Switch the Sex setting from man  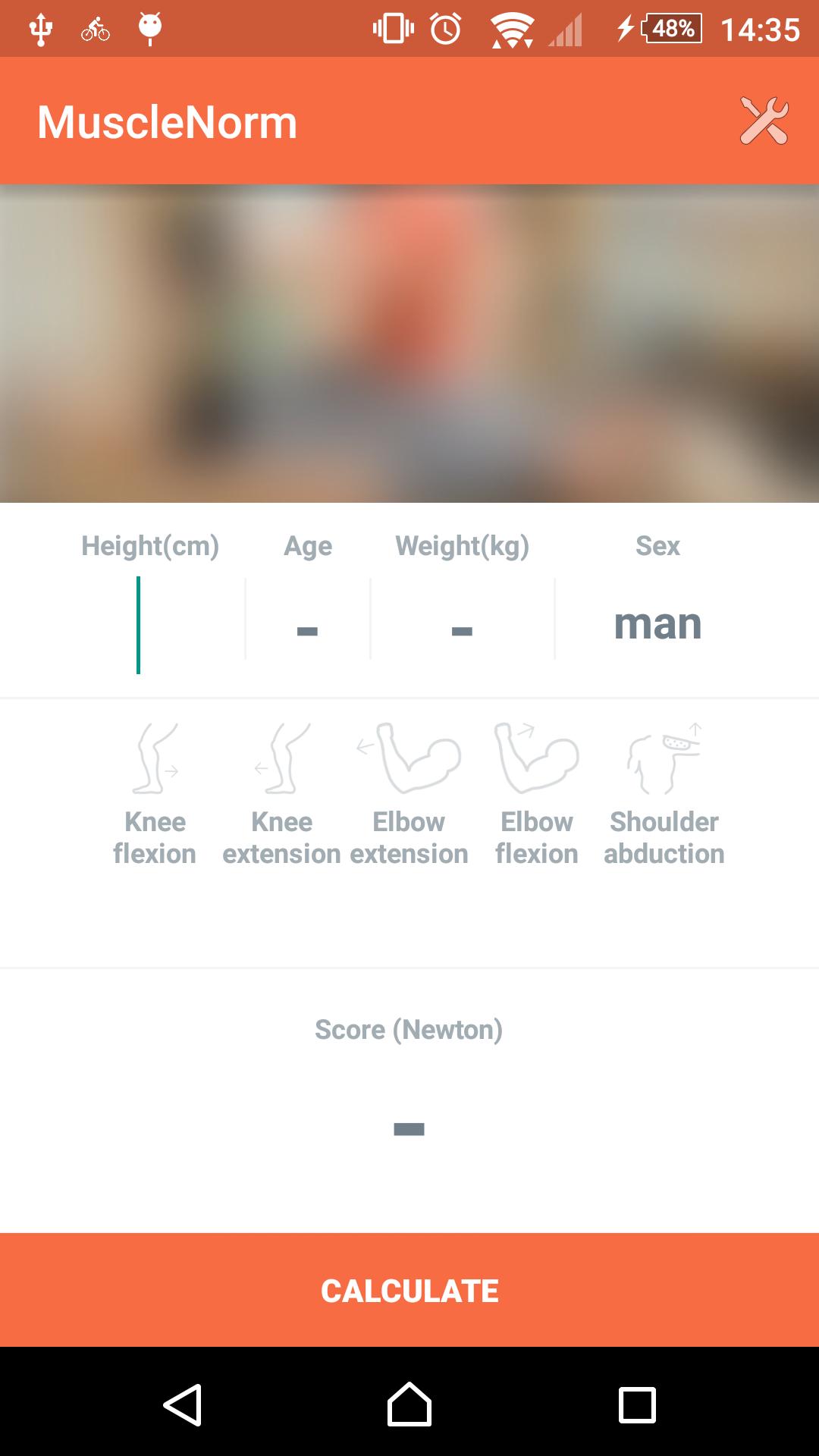657,622
